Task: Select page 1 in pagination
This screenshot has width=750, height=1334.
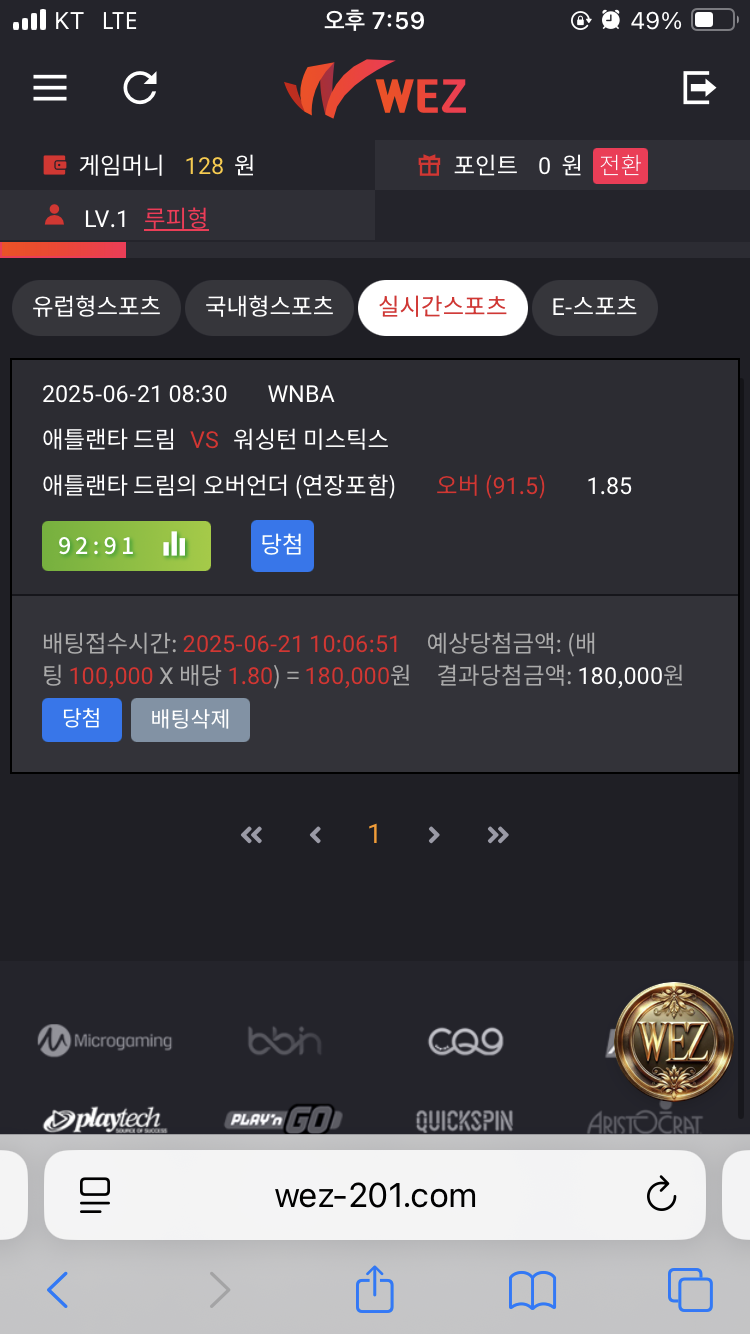Action: (x=374, y=834)
